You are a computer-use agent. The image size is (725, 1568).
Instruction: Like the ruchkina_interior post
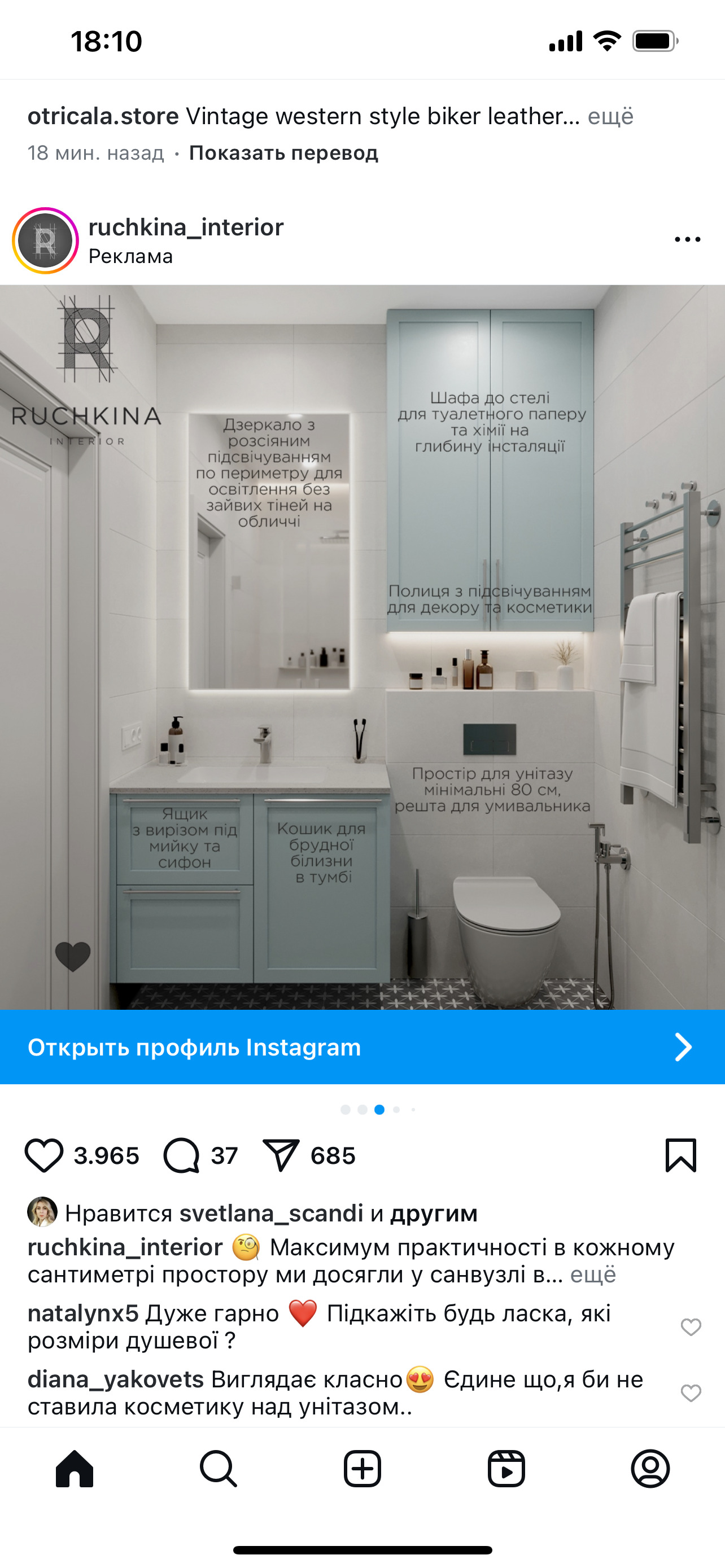point(44,1155)
